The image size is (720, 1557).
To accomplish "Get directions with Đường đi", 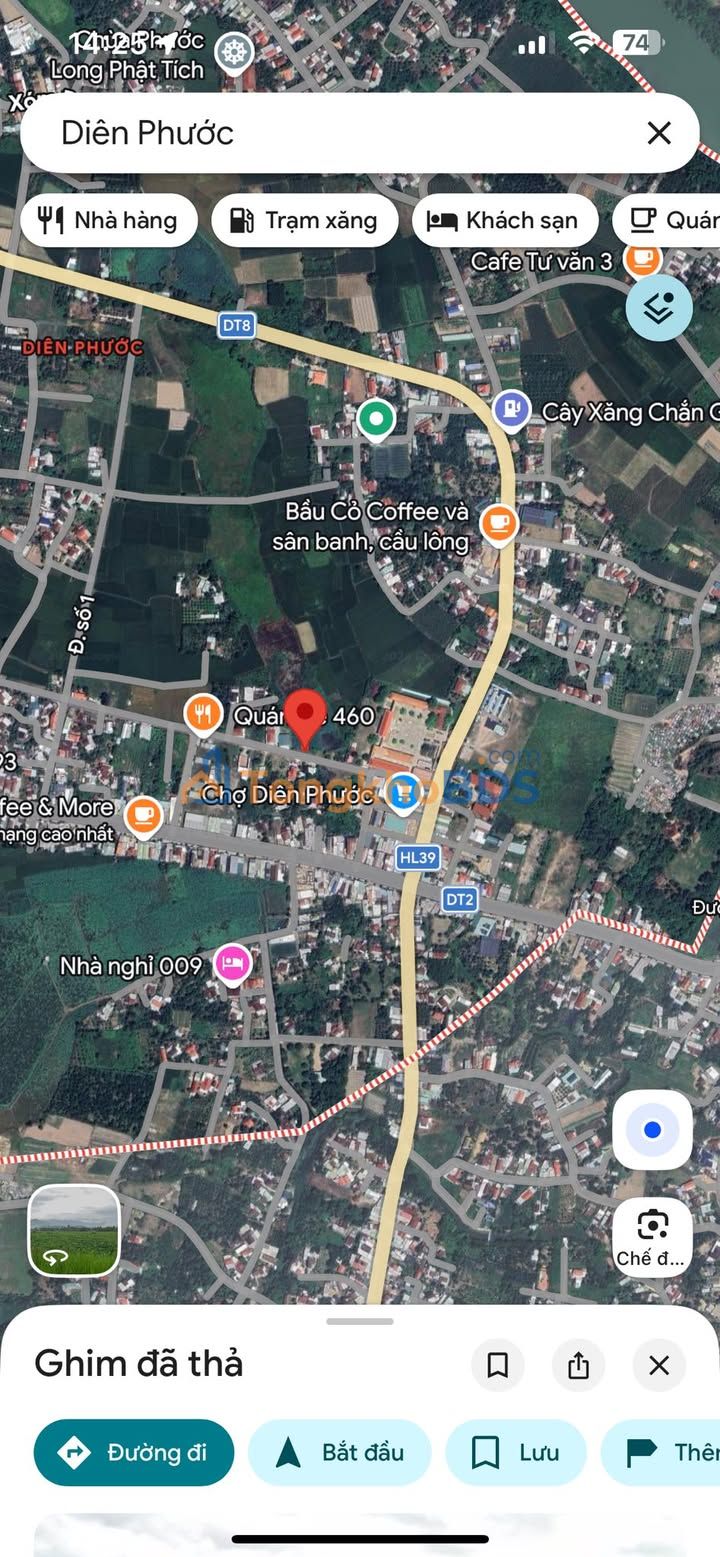I will [x=134, y=1452].
